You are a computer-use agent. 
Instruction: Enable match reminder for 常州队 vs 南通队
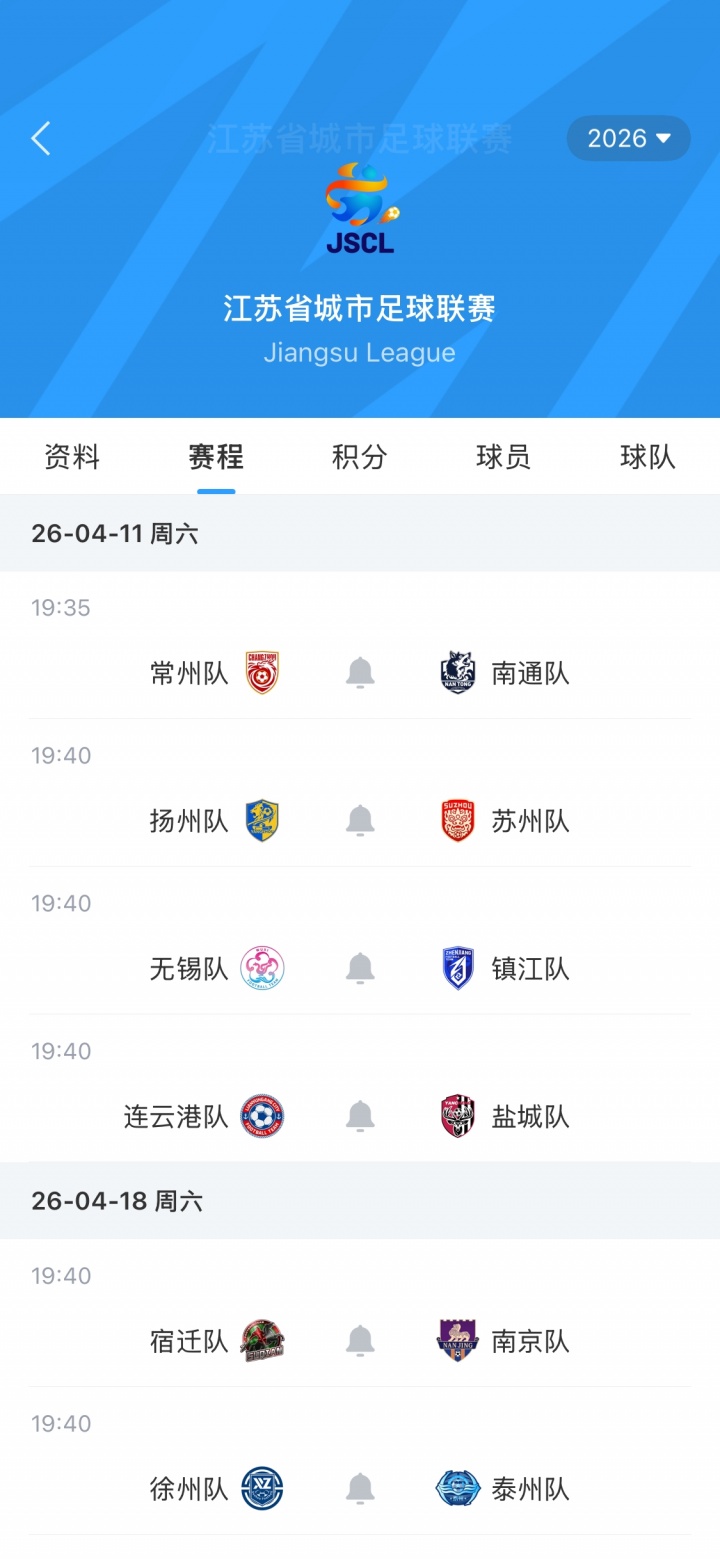pyautogui.click(x=359, y=672)
